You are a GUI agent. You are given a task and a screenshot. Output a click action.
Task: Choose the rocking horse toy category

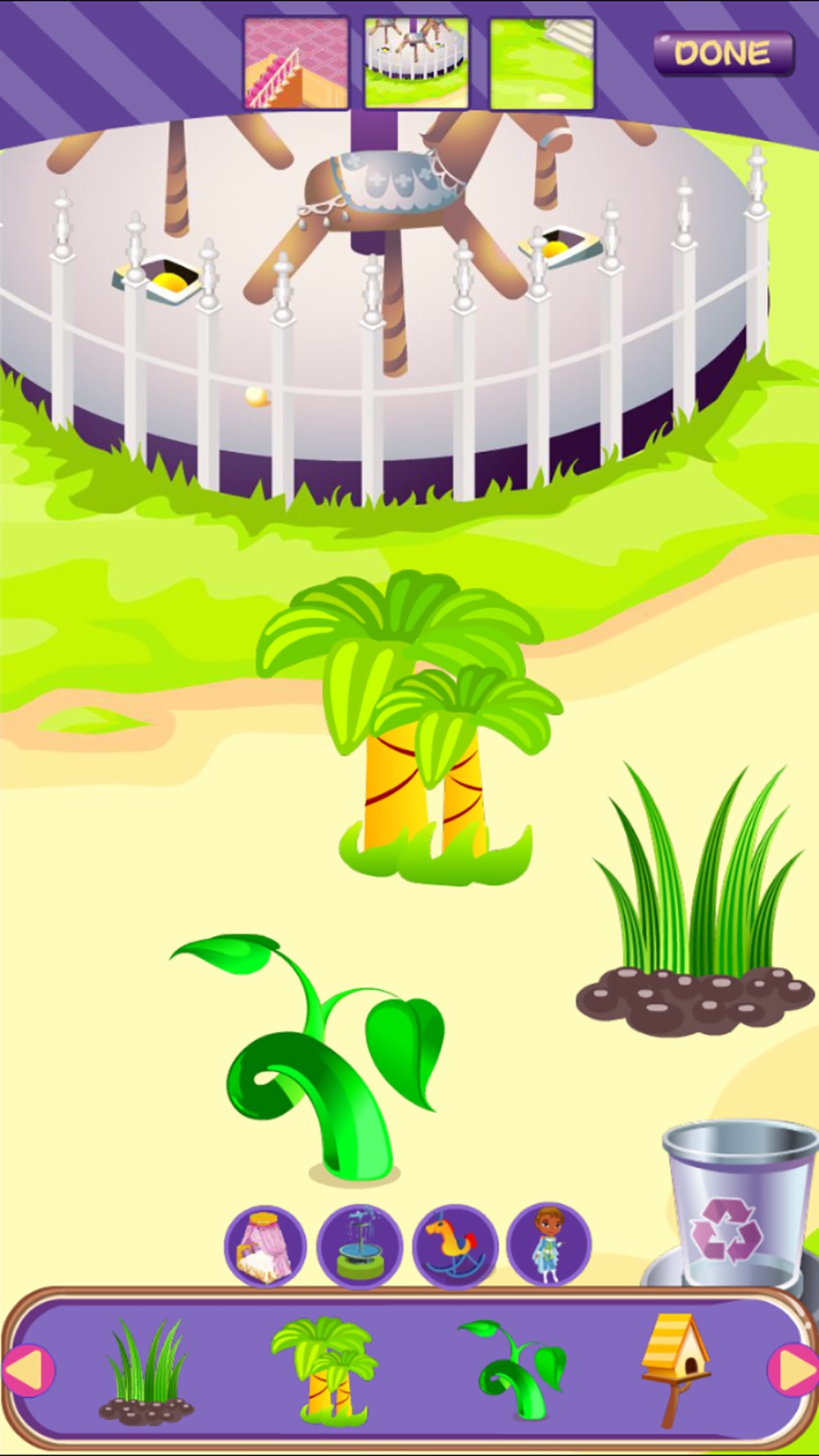(455, 1245)
